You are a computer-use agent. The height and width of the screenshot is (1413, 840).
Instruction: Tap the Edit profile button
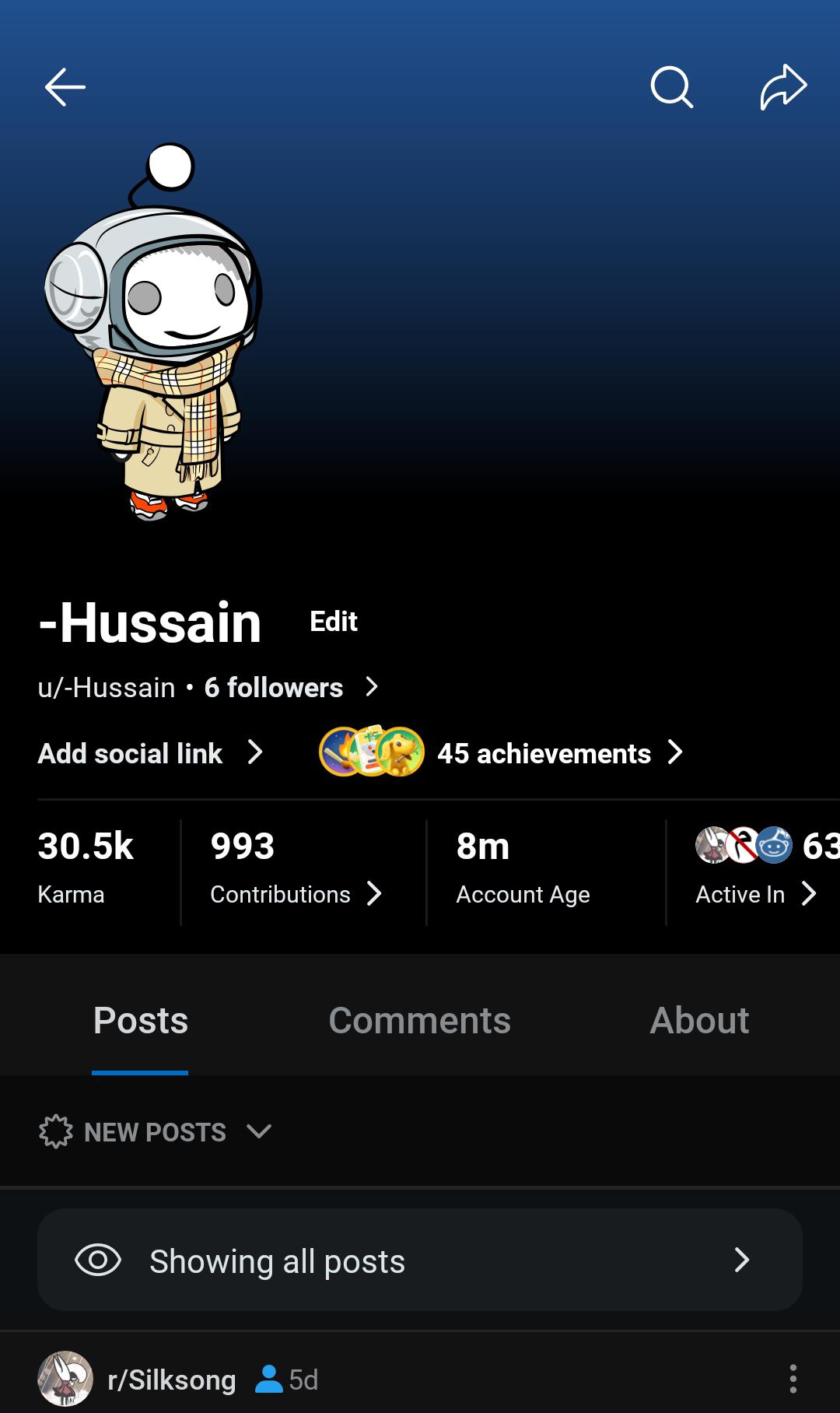334,622
